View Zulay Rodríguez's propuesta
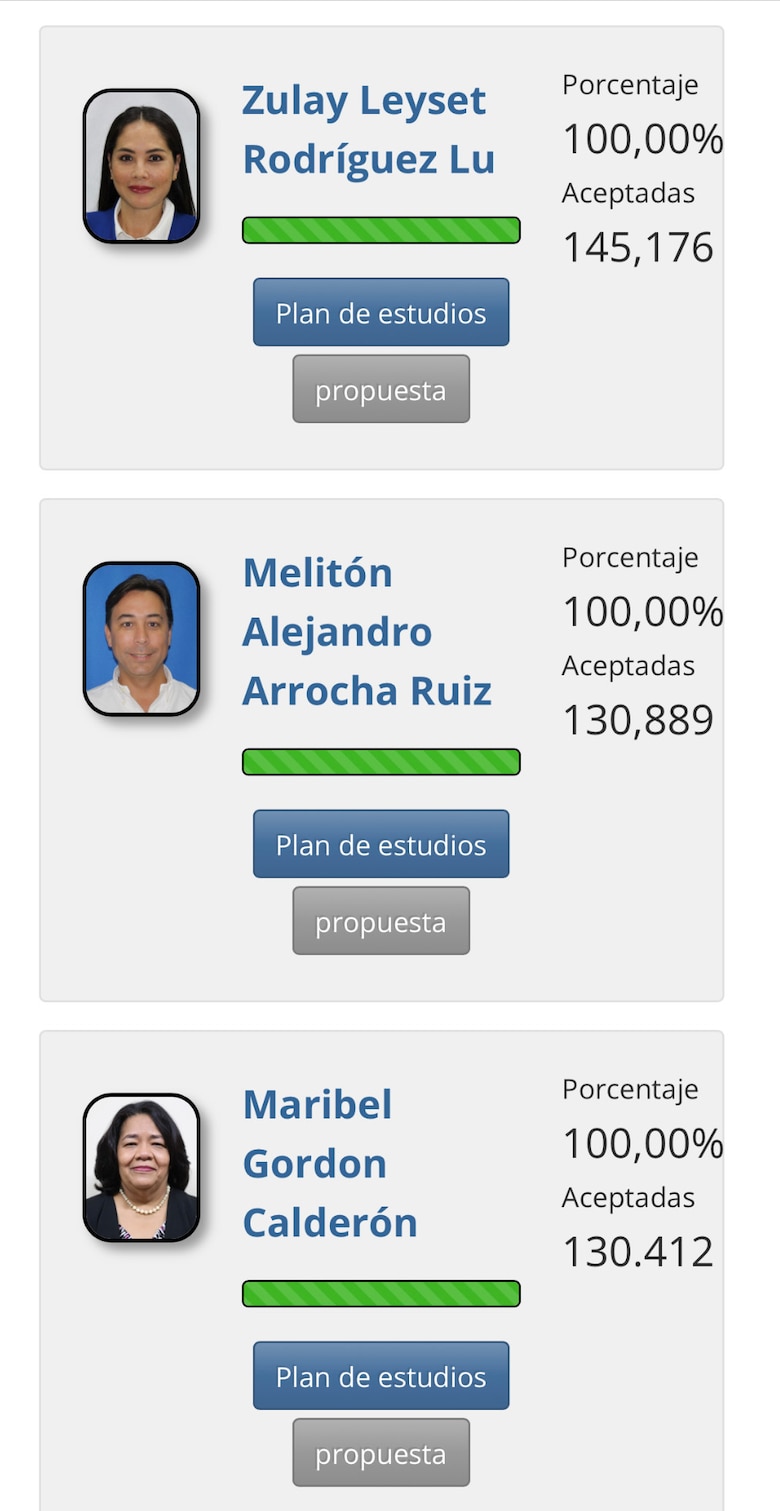This screenshot has height=1511, width=780. [x=380, y=388]
